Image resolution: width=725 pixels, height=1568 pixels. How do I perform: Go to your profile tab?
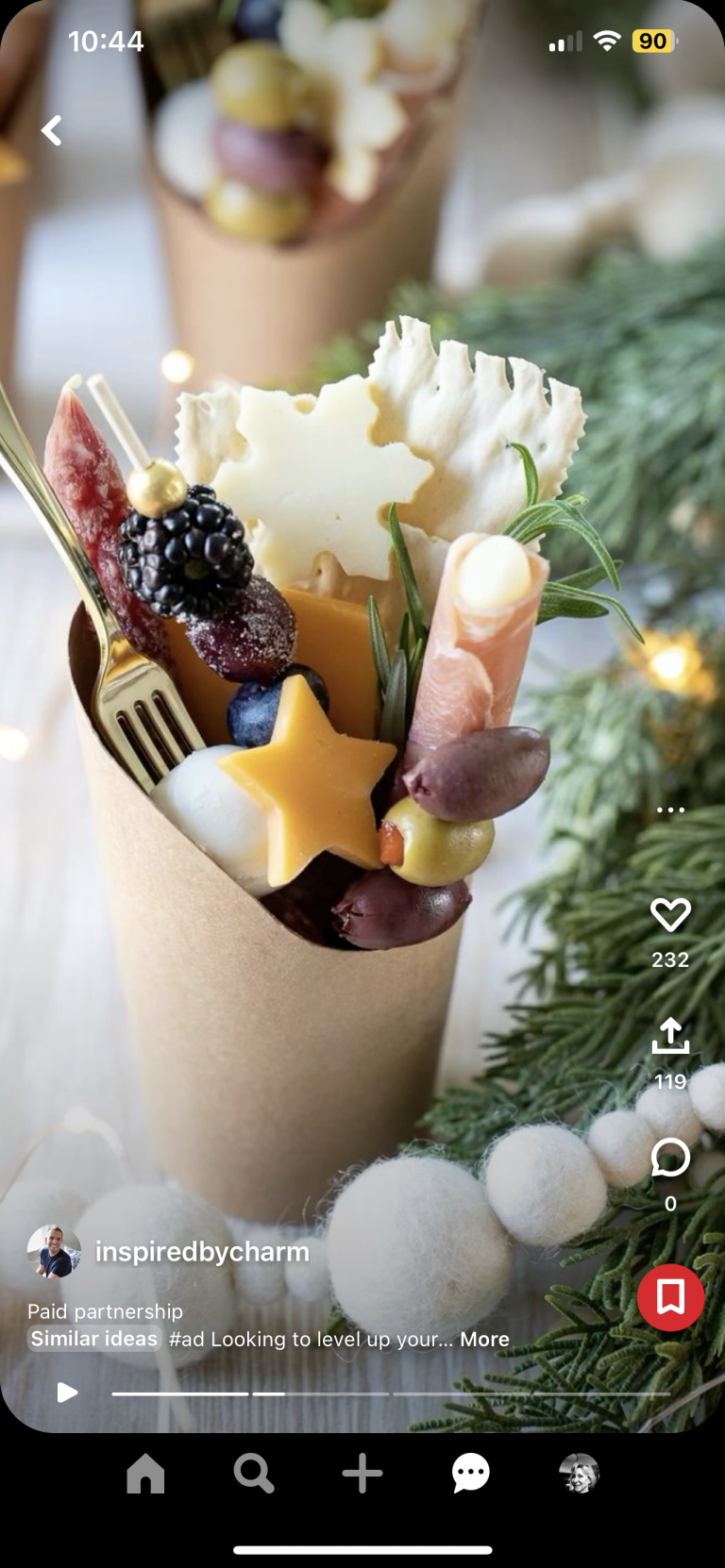click(x=579, y=1473)
